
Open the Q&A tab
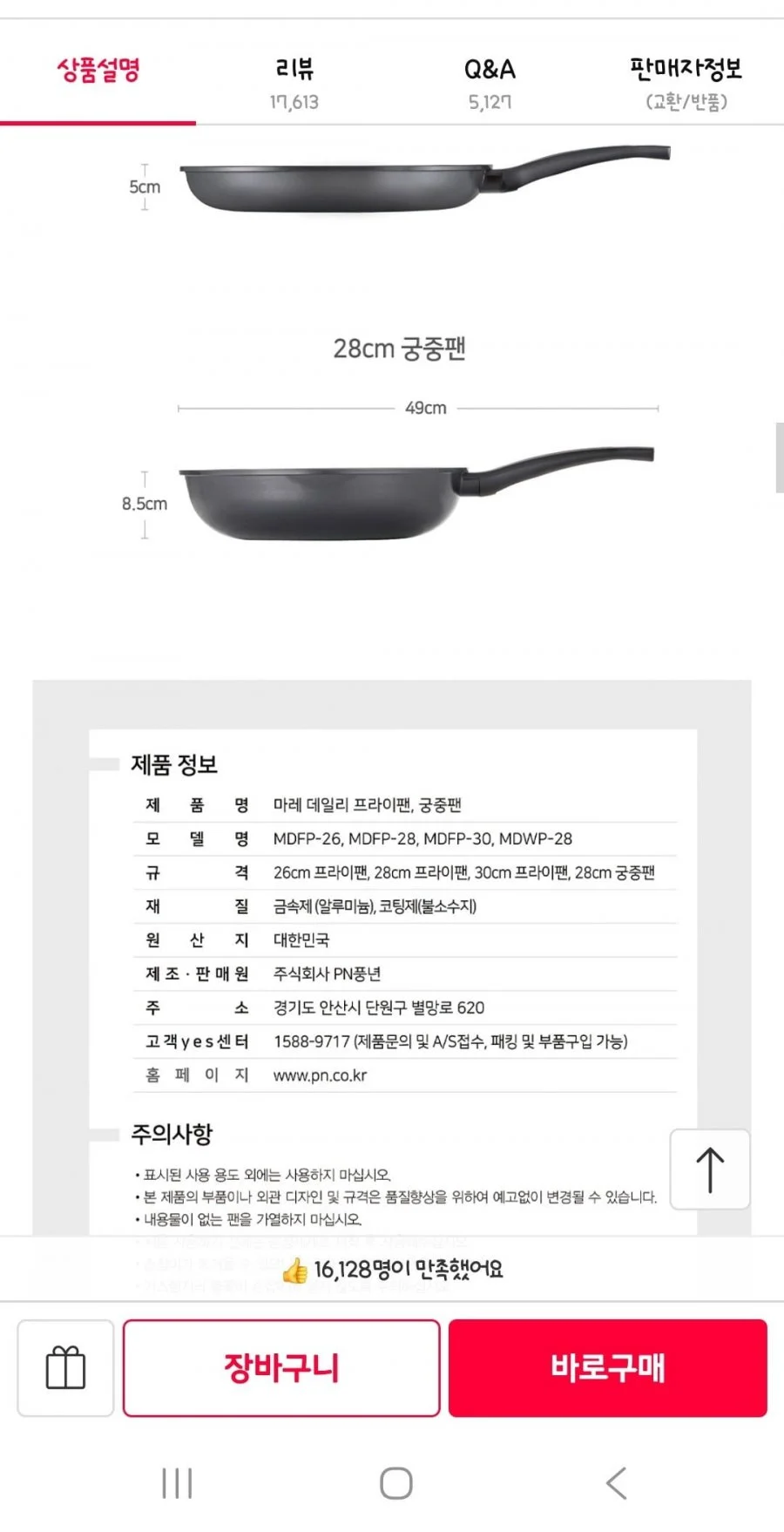click(x=490, y=83)
